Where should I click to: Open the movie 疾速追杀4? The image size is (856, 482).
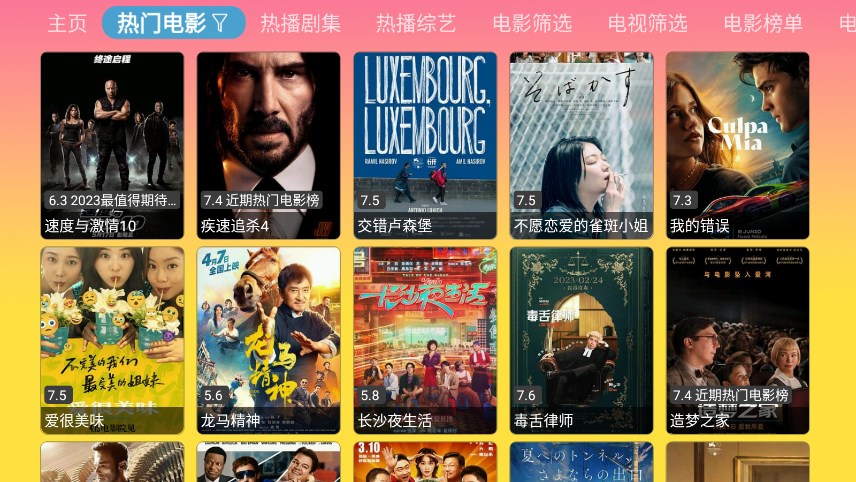tap(268, 145)
